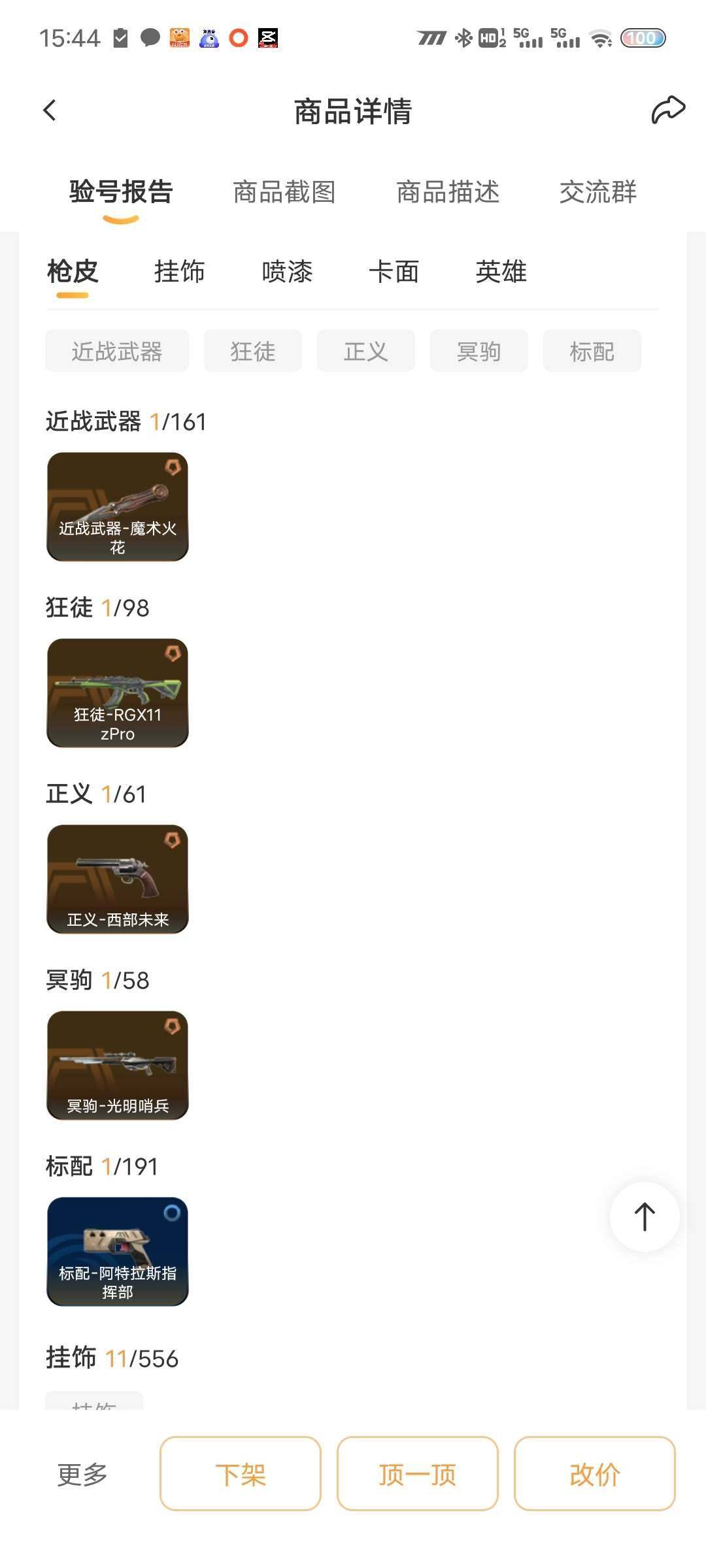The height and width of the screenshot is (1568, 706).
Task: Navigate back with the top-left back arrow
Action: (x=49, y=110)
